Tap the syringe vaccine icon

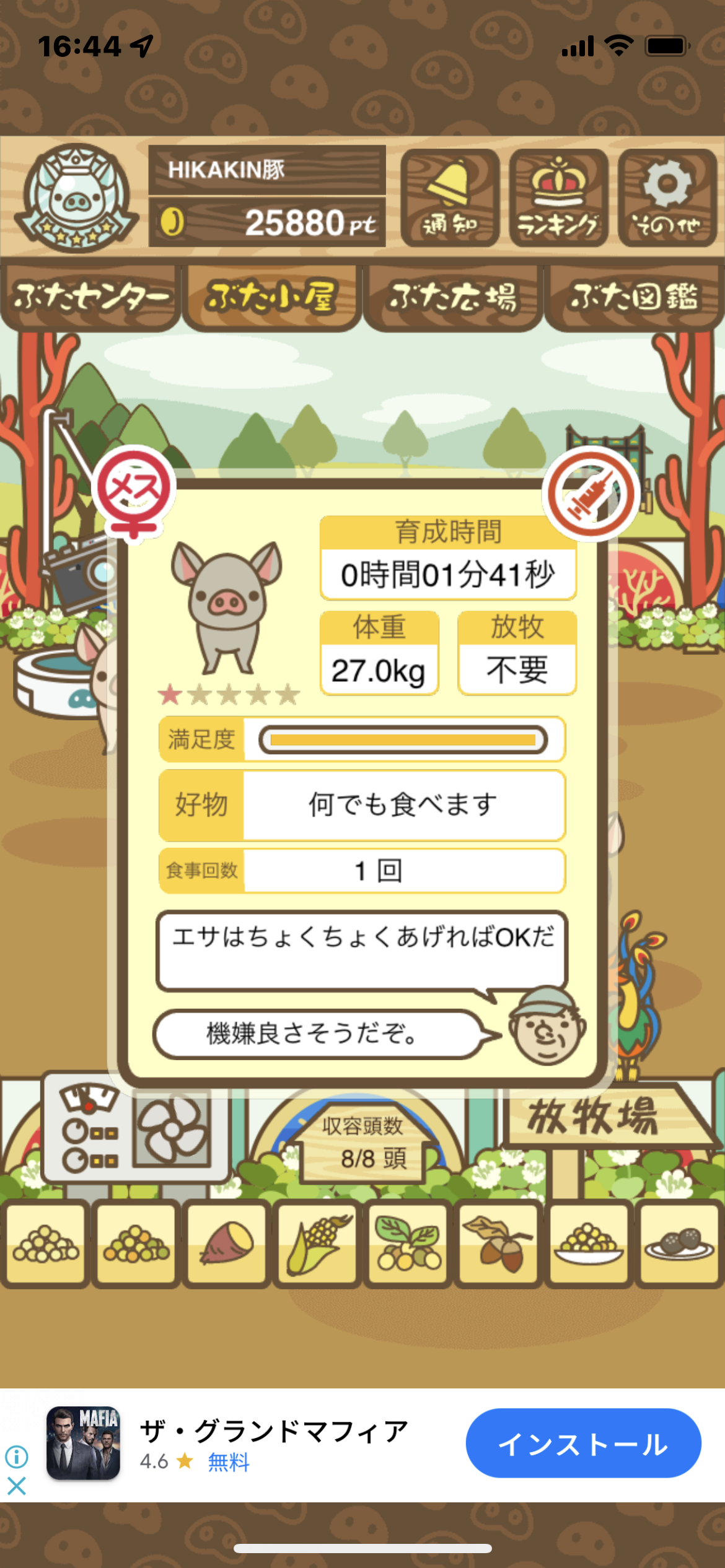click(x=591, y=494)
